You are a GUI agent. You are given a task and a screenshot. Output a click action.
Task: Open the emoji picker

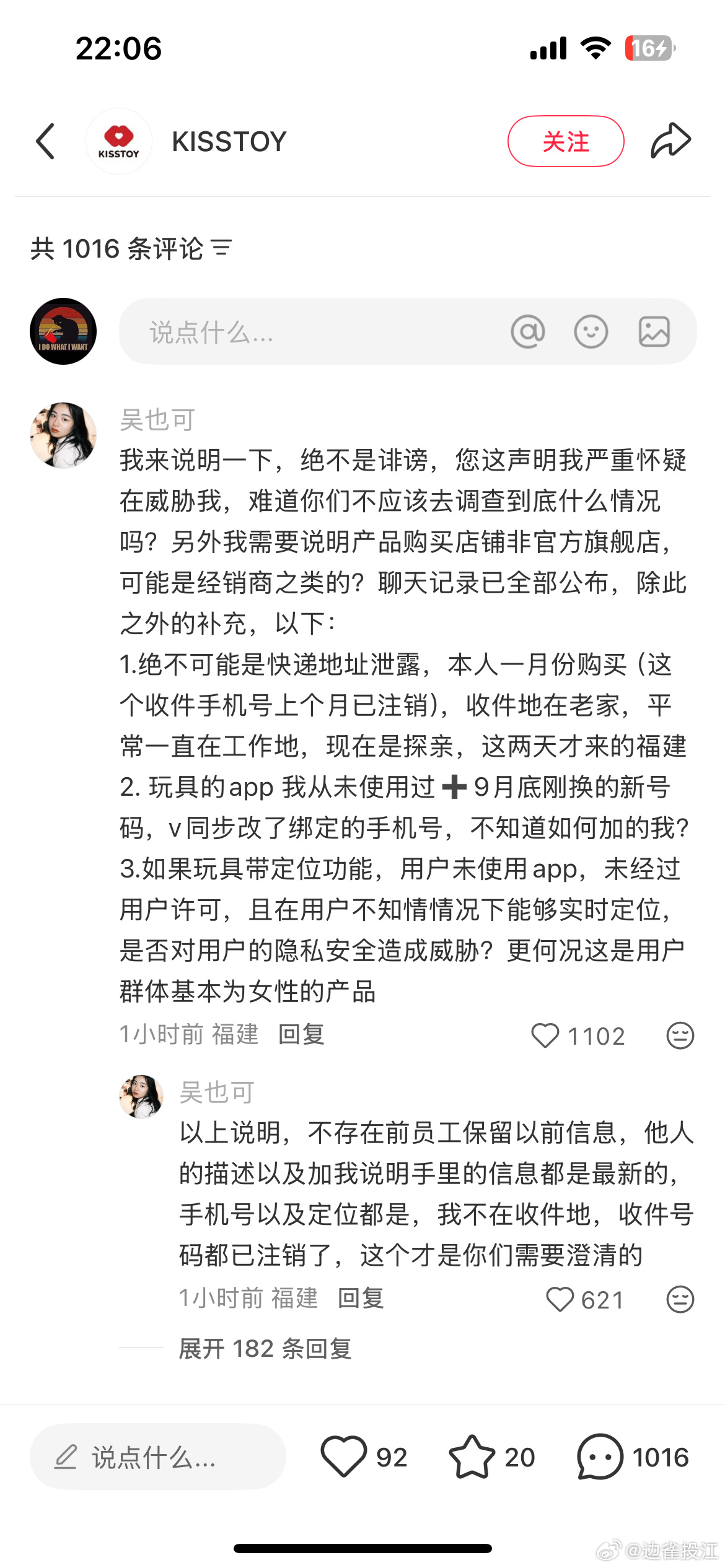(x=591, y=332)
